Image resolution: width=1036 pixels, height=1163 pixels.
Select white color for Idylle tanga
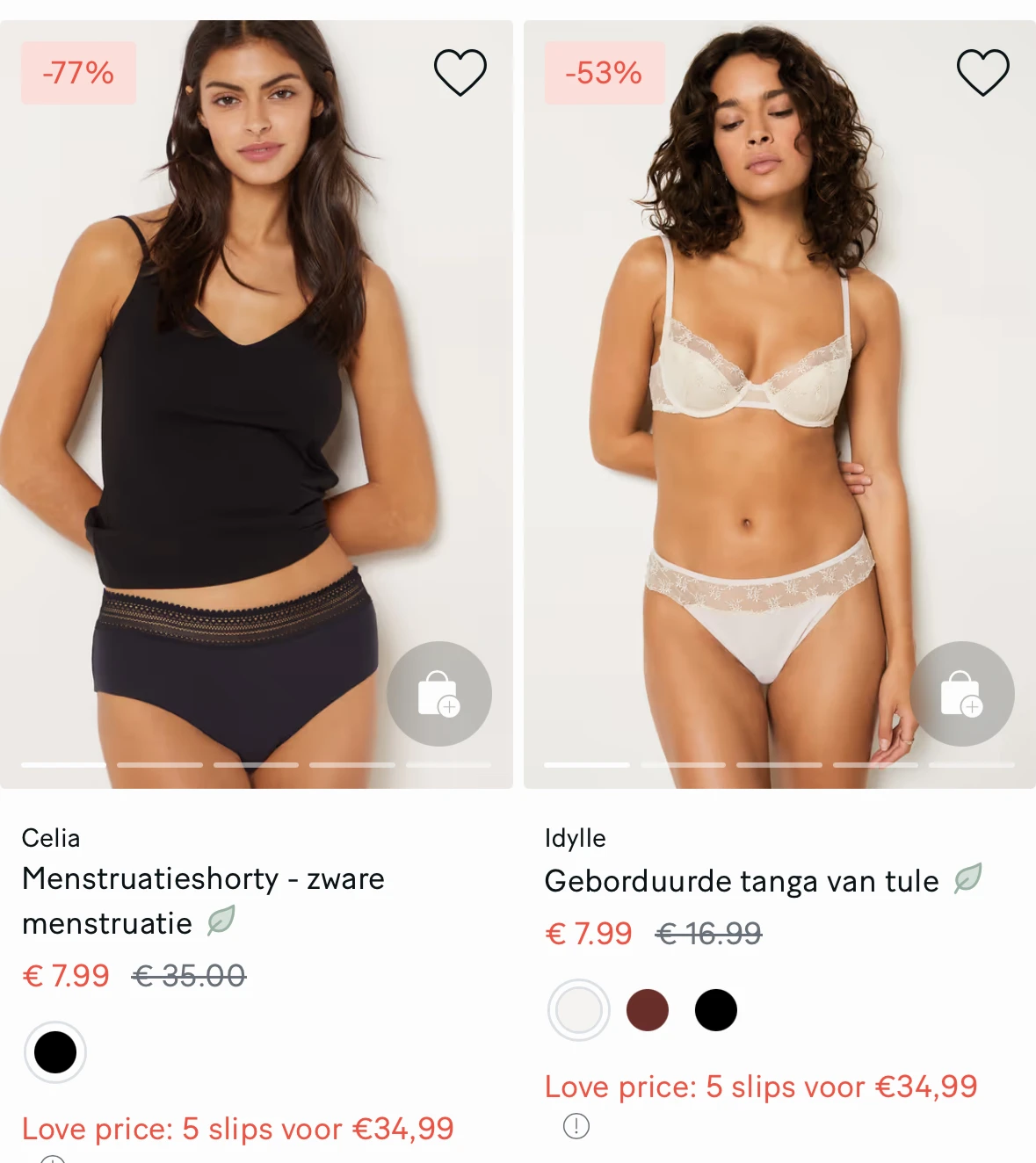(578, 1010)
